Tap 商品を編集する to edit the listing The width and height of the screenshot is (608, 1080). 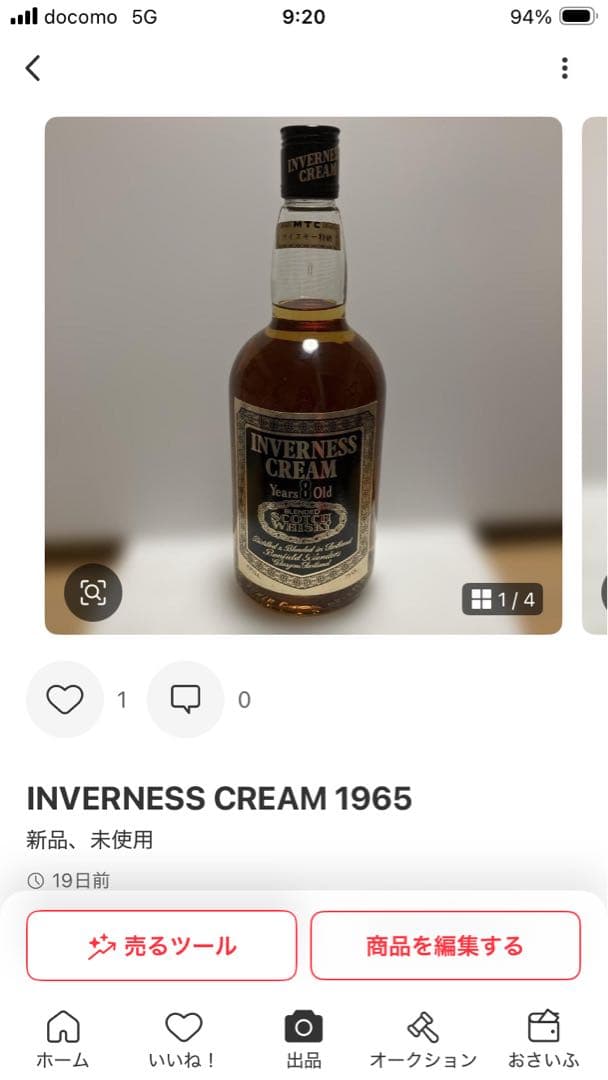pos(445,945)
